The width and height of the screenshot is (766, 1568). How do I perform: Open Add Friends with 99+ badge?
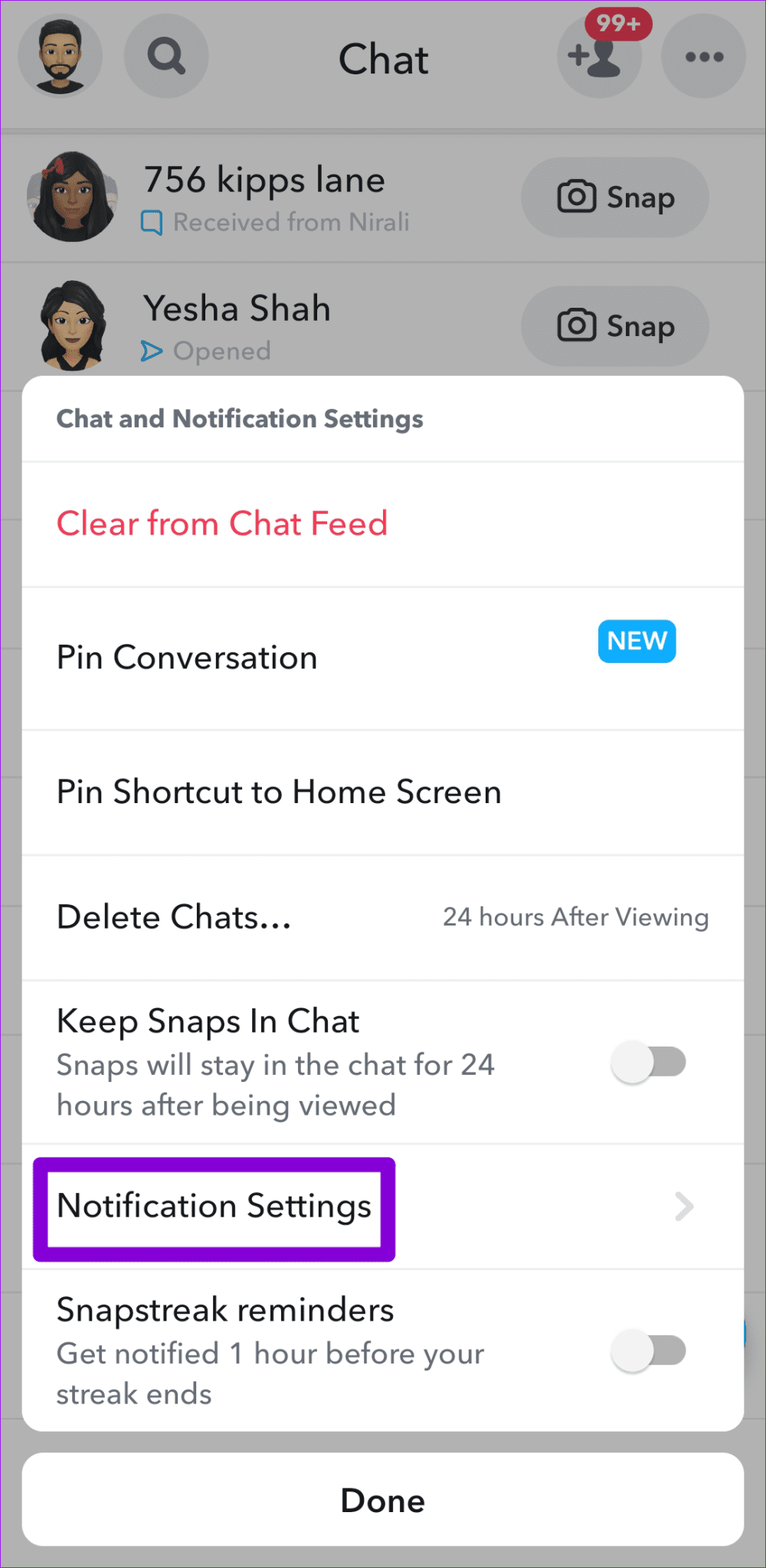point(599,57)
